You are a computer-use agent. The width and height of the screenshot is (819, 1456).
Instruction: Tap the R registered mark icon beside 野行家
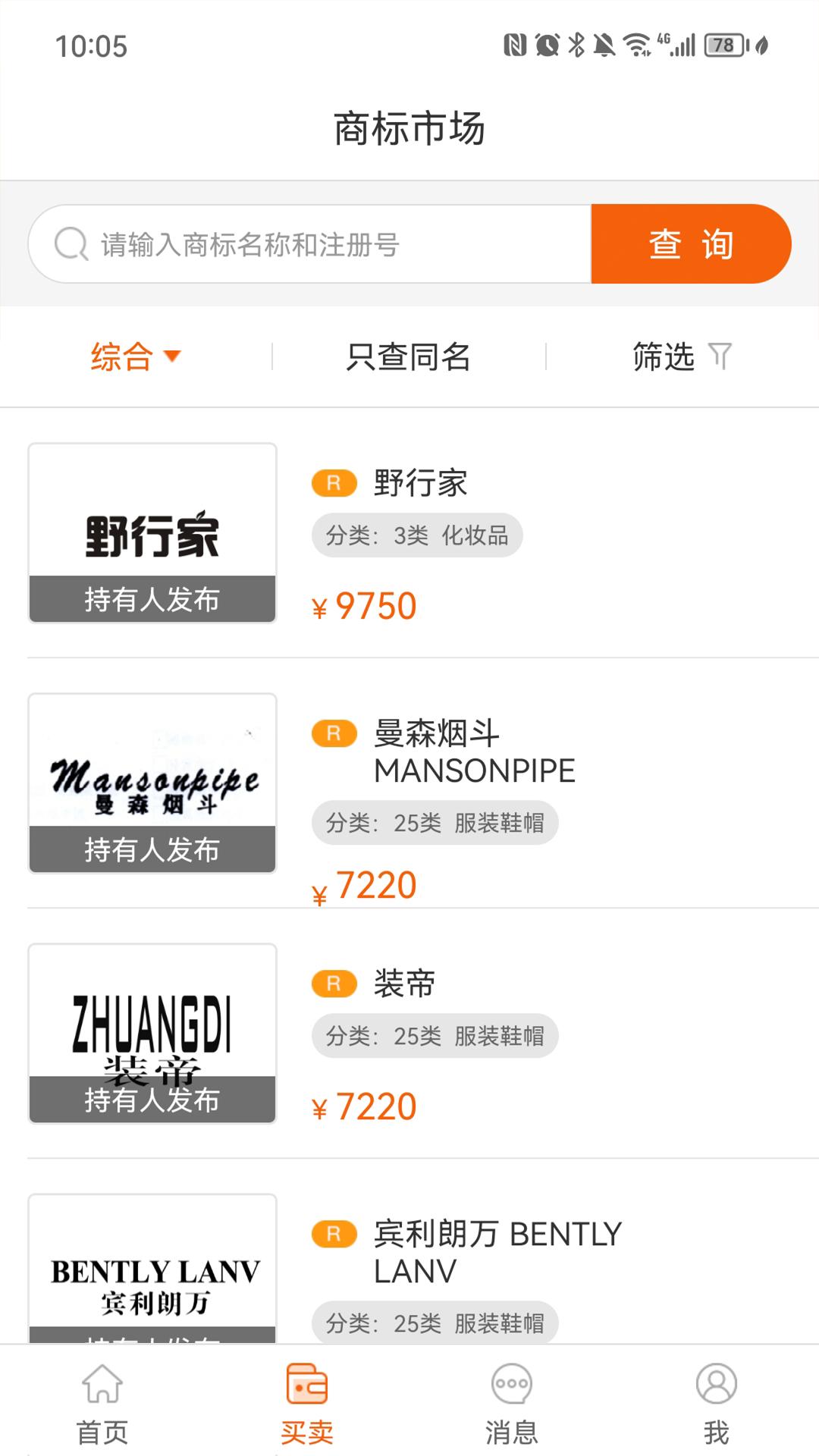pyautogui.click(x=334, y=483)
